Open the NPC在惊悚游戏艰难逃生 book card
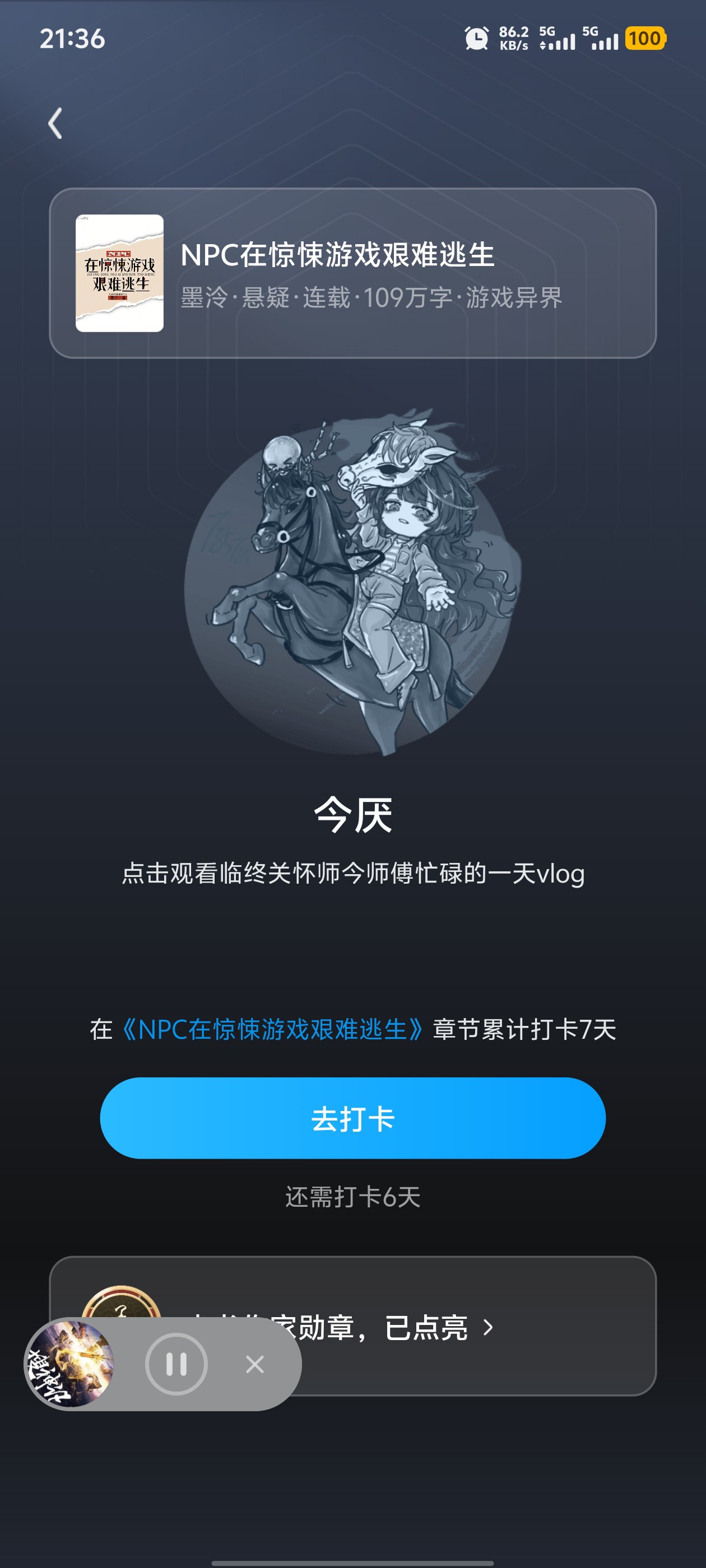The width and height of the screenshot is (706, 1568). pyautogui.click(x=352, y=273)
